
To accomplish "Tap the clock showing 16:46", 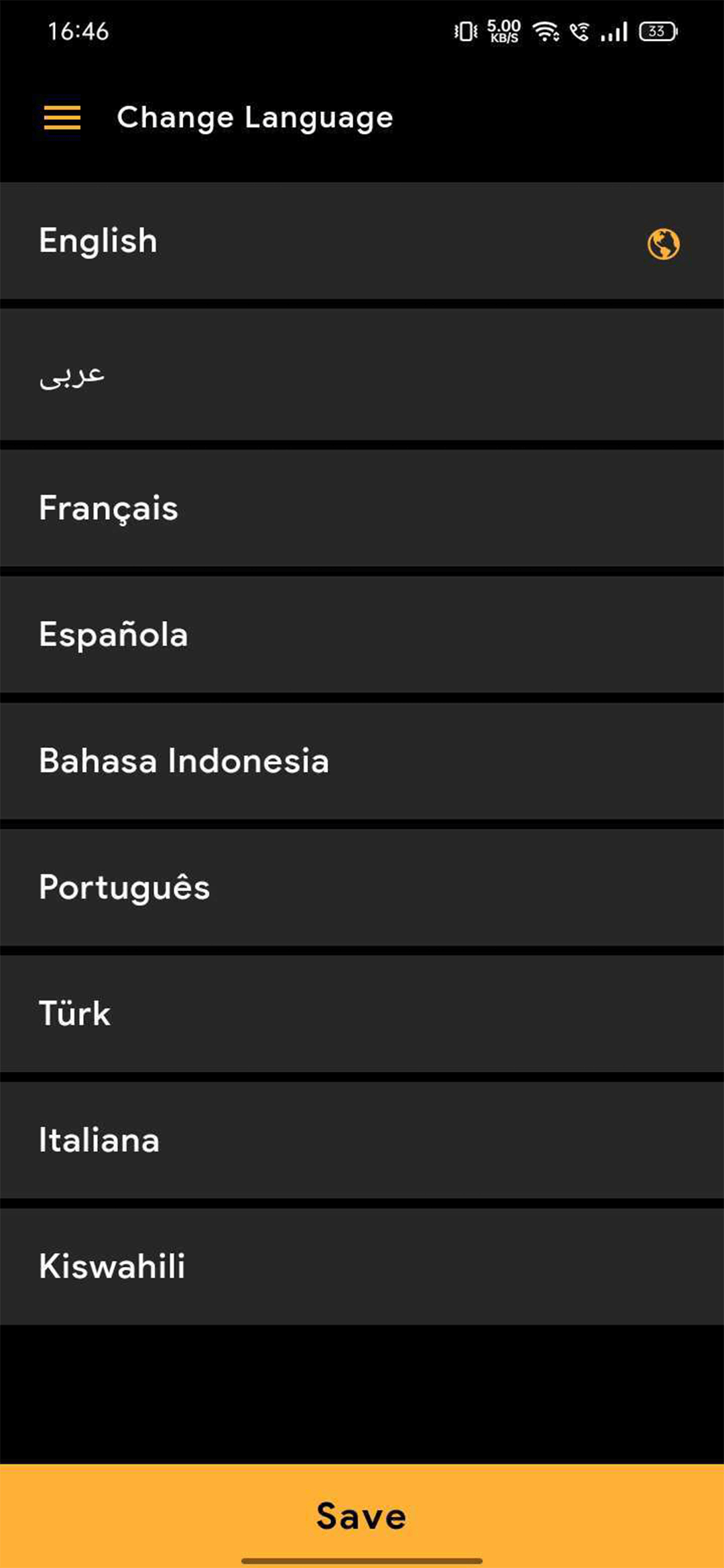I will pos(78,31).
